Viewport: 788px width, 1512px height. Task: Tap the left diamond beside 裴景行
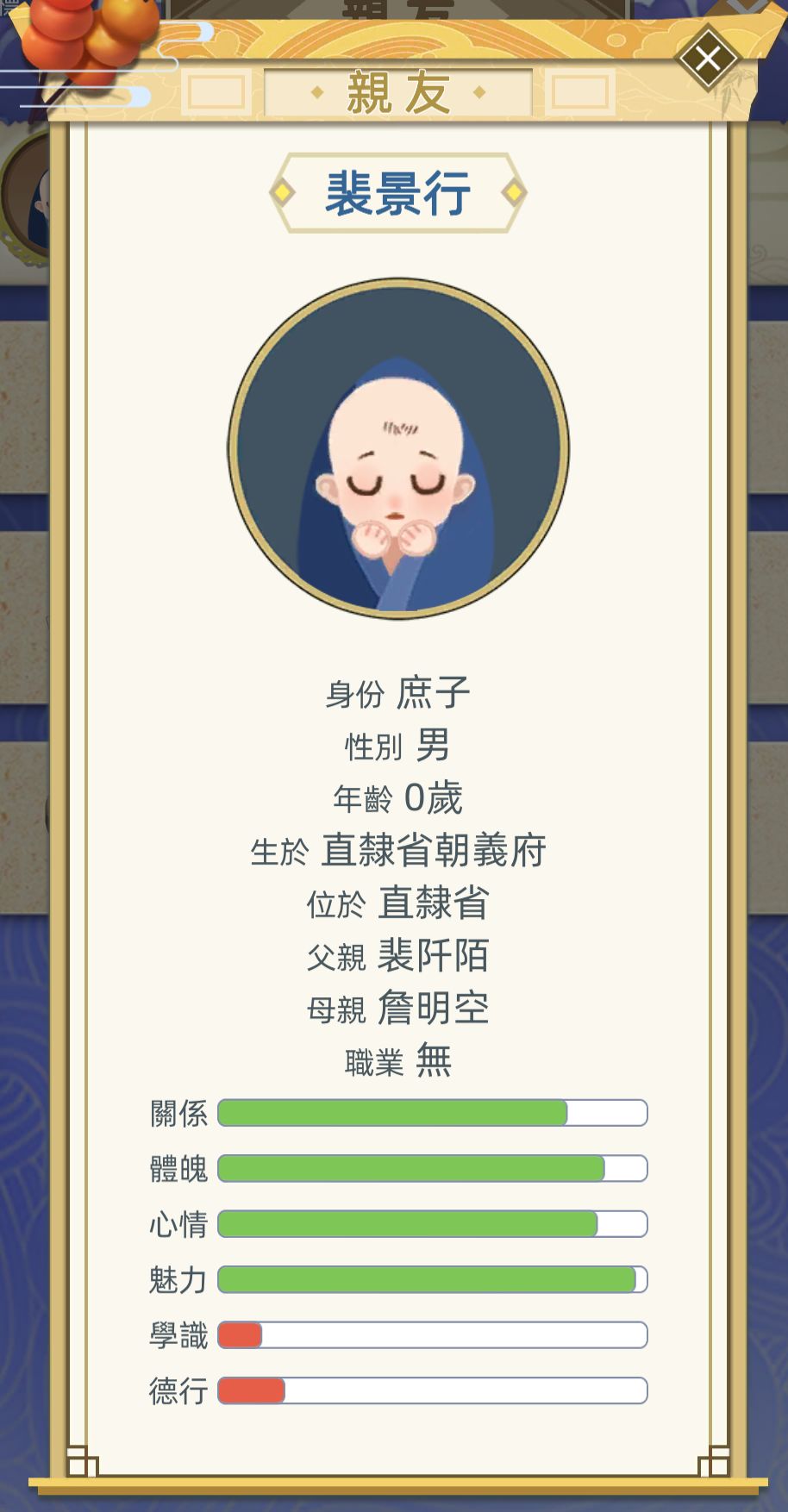point(282,193)
